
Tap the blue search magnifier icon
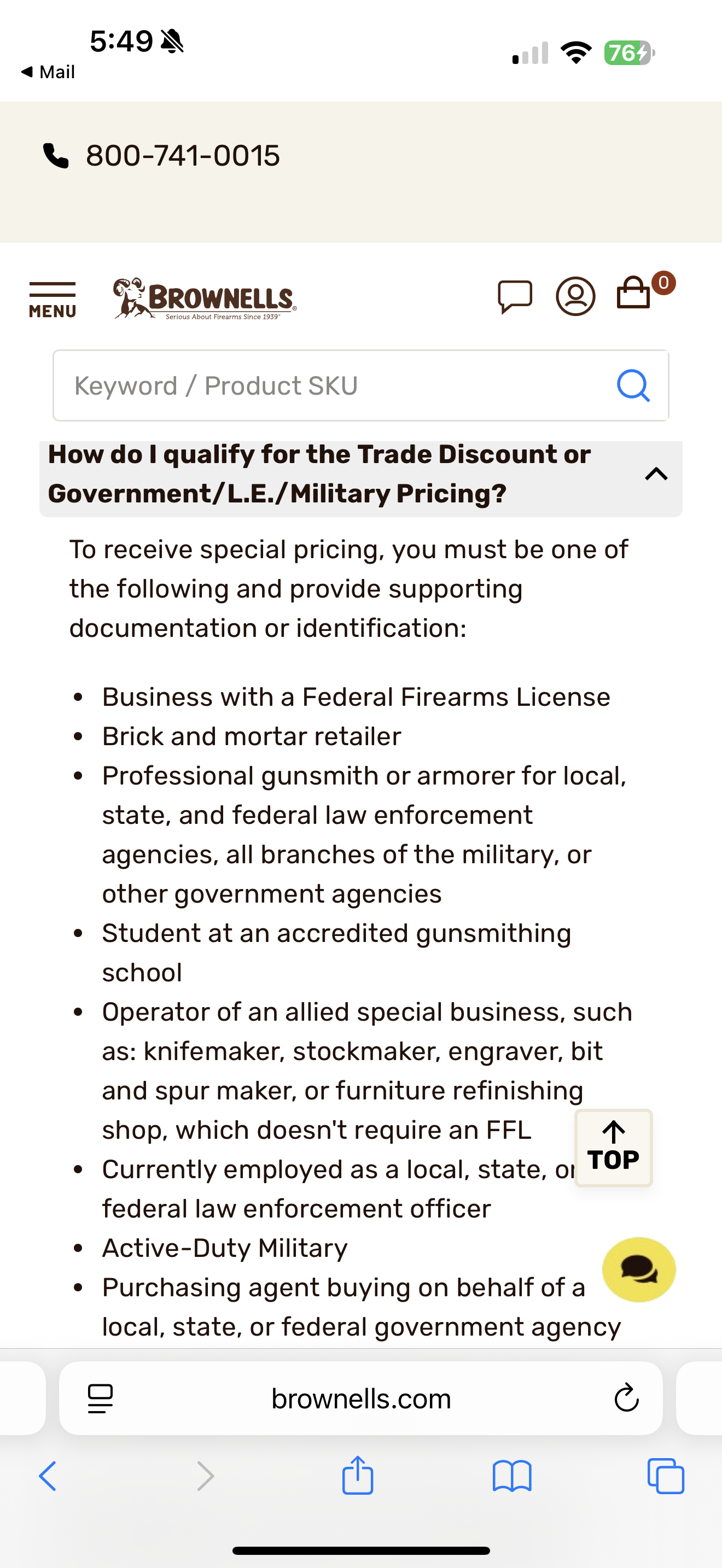tap(633, 385)
